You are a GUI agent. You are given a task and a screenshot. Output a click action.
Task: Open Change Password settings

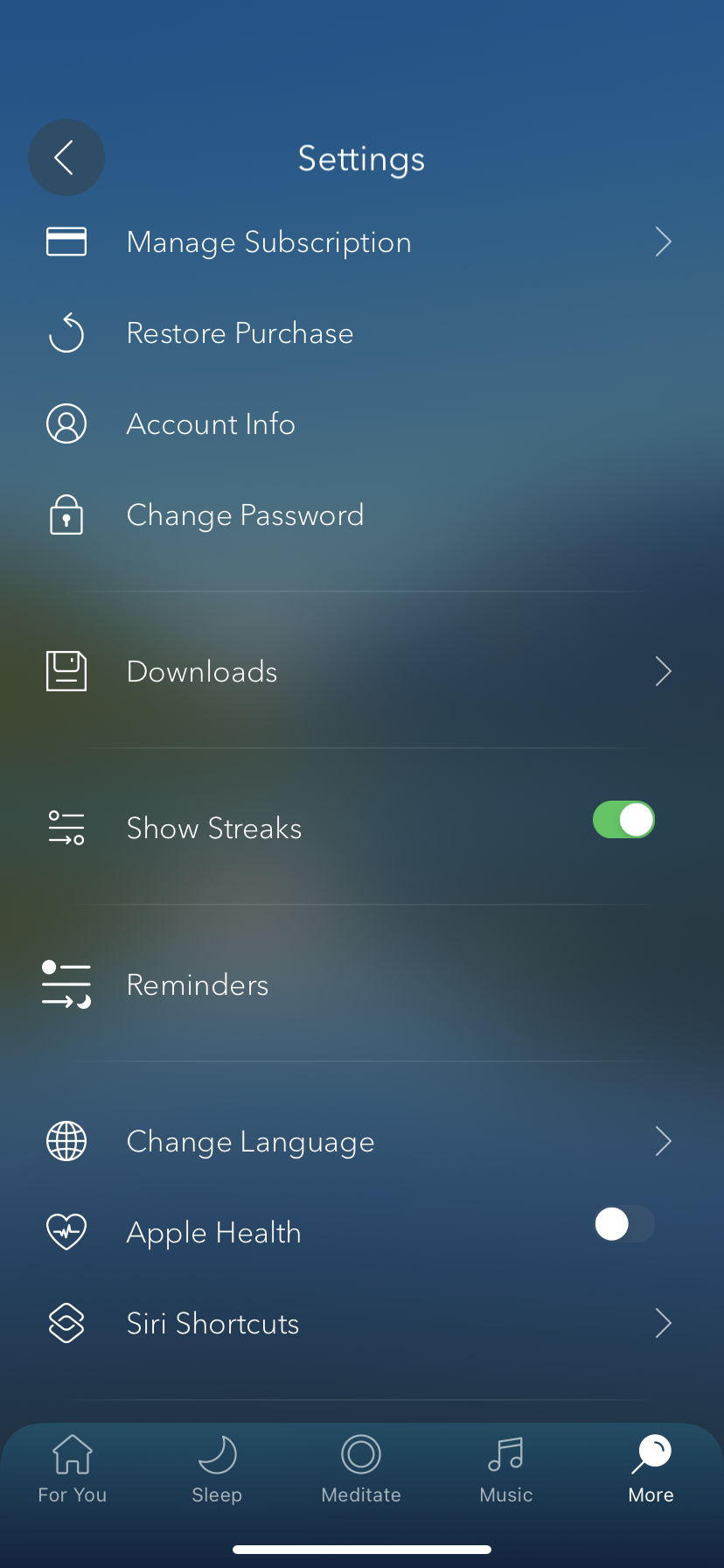pyautogui.click(x=246, y=514)
